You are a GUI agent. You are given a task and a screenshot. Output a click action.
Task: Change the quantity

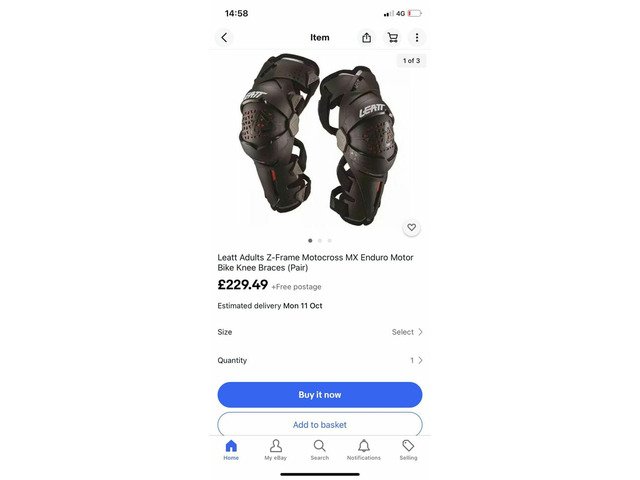pyautogui.click(x=415, y=360)
